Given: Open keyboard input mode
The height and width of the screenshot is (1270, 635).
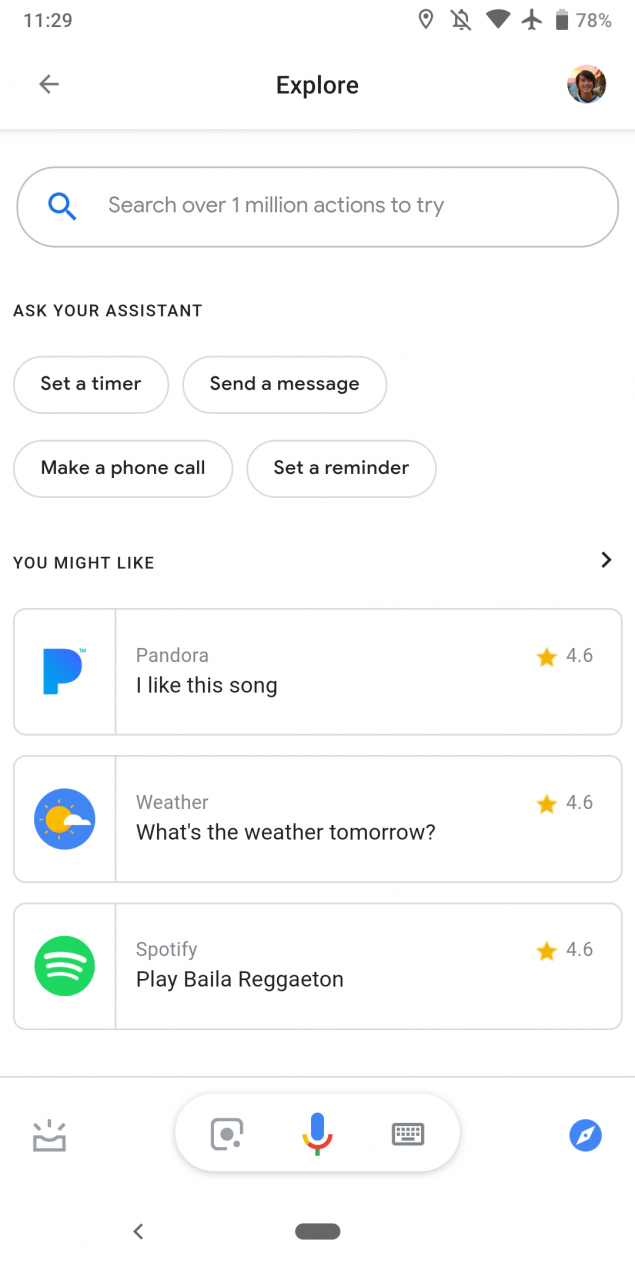Looking at the screenshot, I should click(x=407, y=1134).
